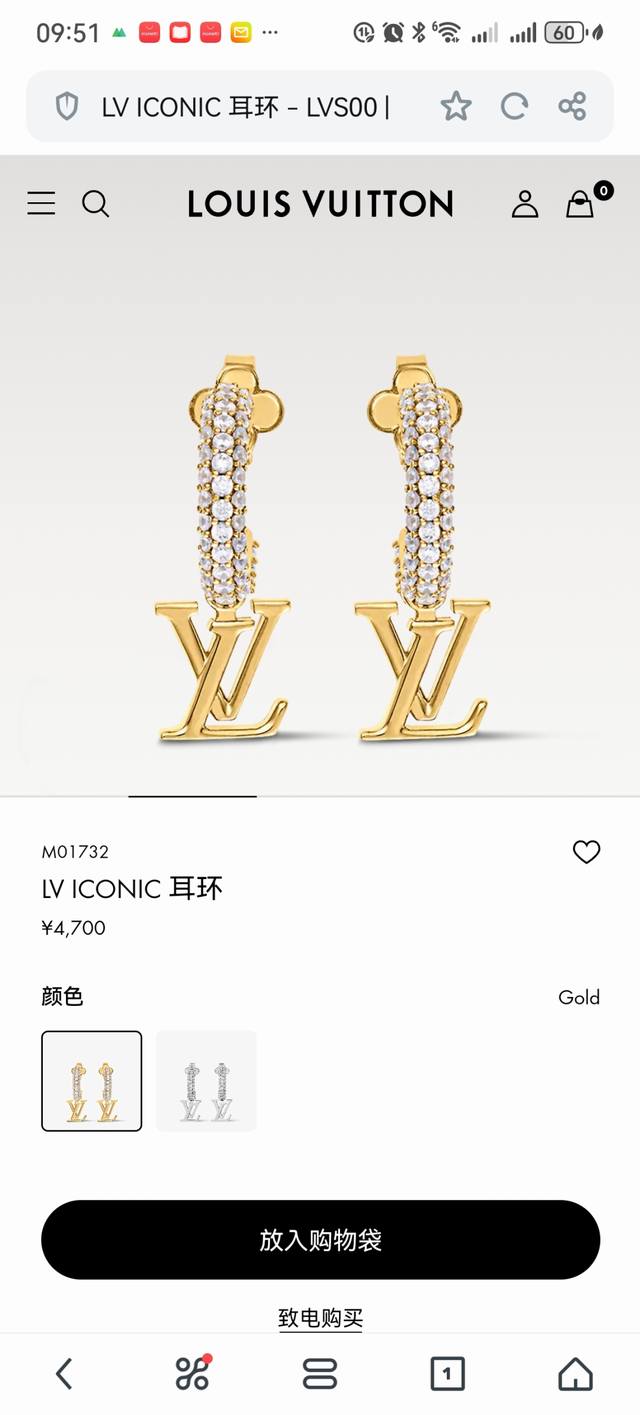Open the 致电购买 link
Screen dimensions: 640x1415
coord(320,1318)
